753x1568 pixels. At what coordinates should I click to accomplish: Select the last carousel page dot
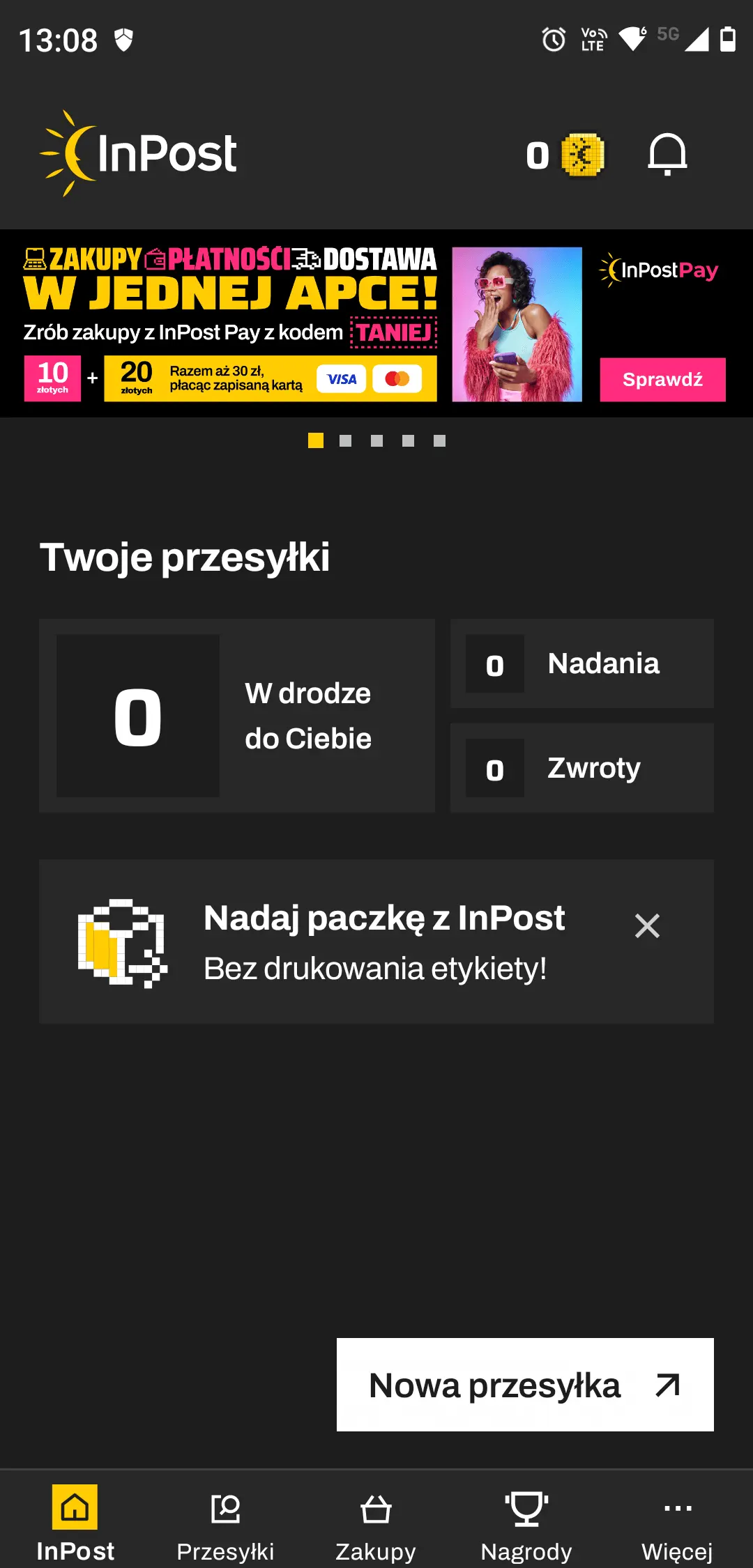(439, 440)
